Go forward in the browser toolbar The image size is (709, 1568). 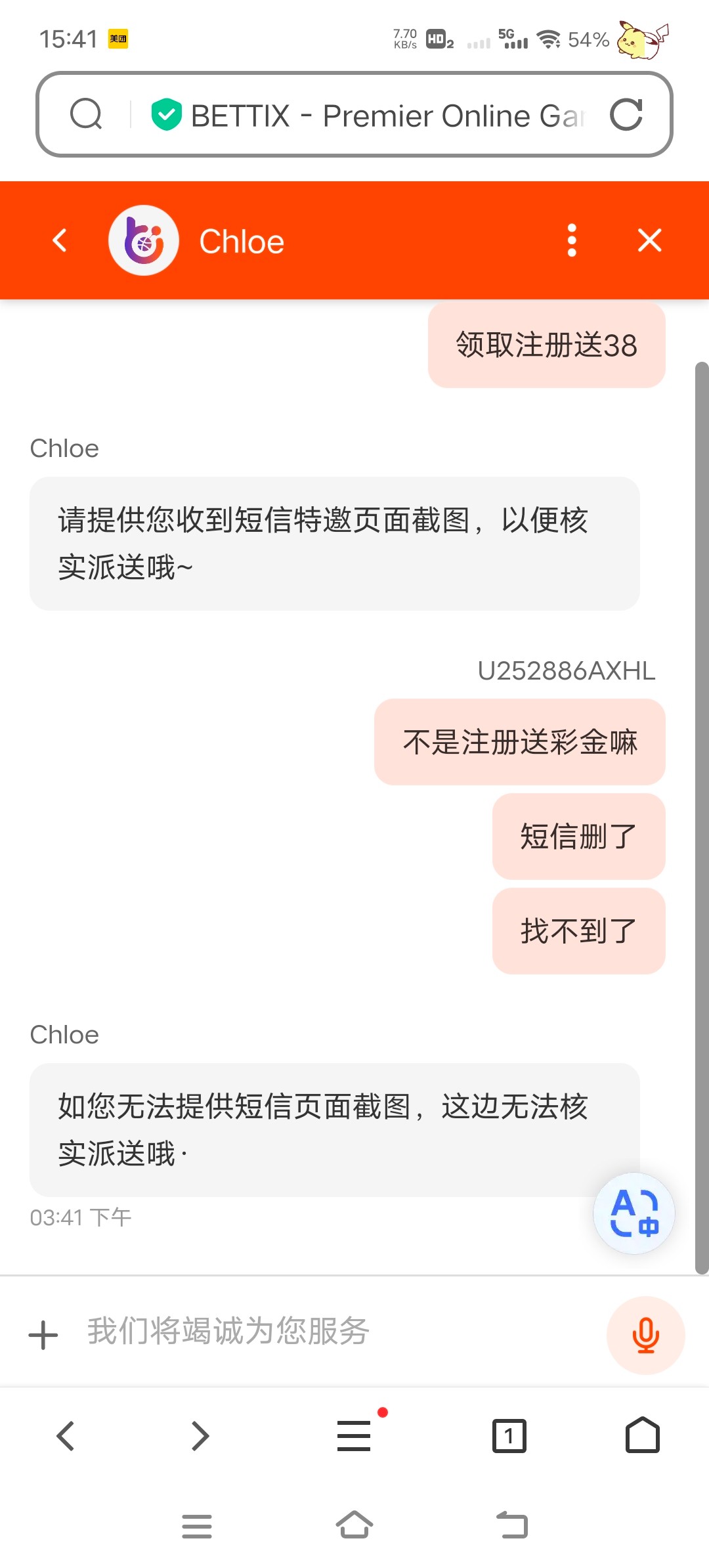(x=200, y=1435)
